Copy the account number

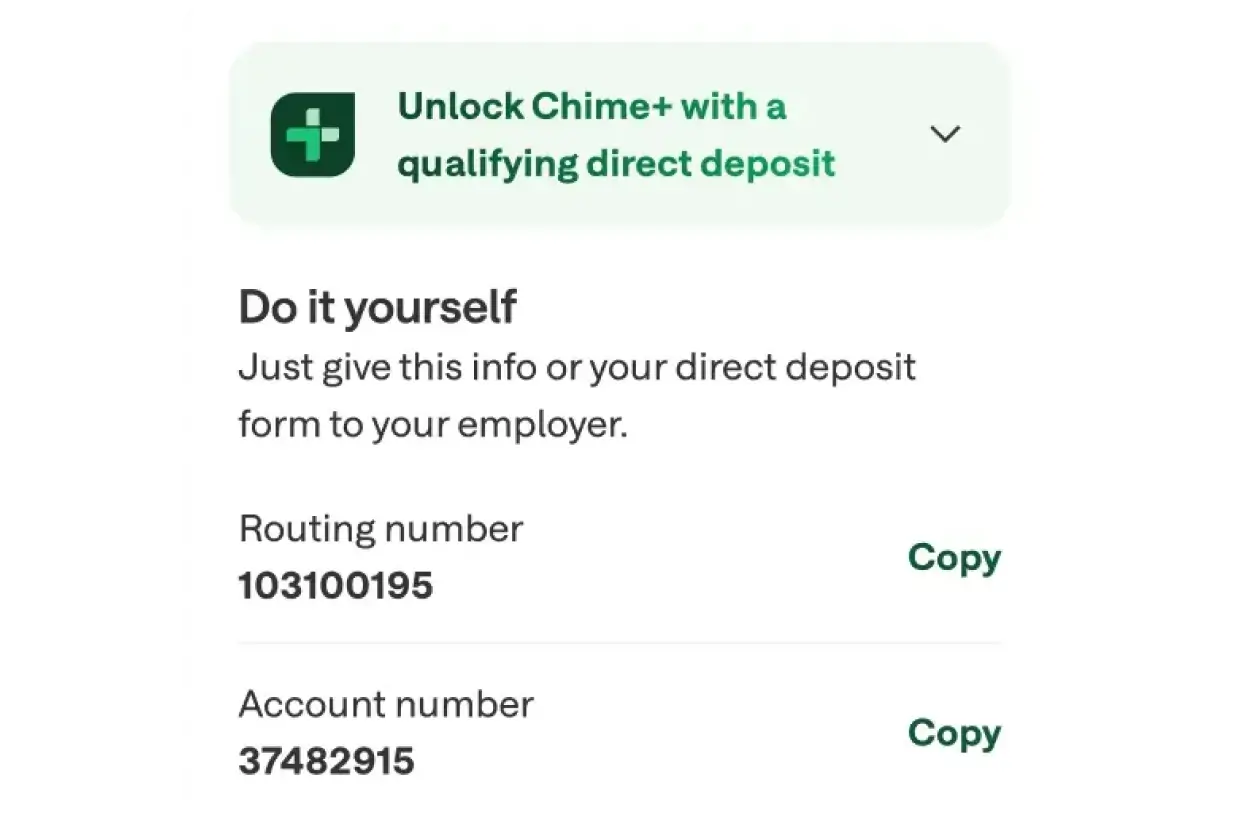coord(954,734)
